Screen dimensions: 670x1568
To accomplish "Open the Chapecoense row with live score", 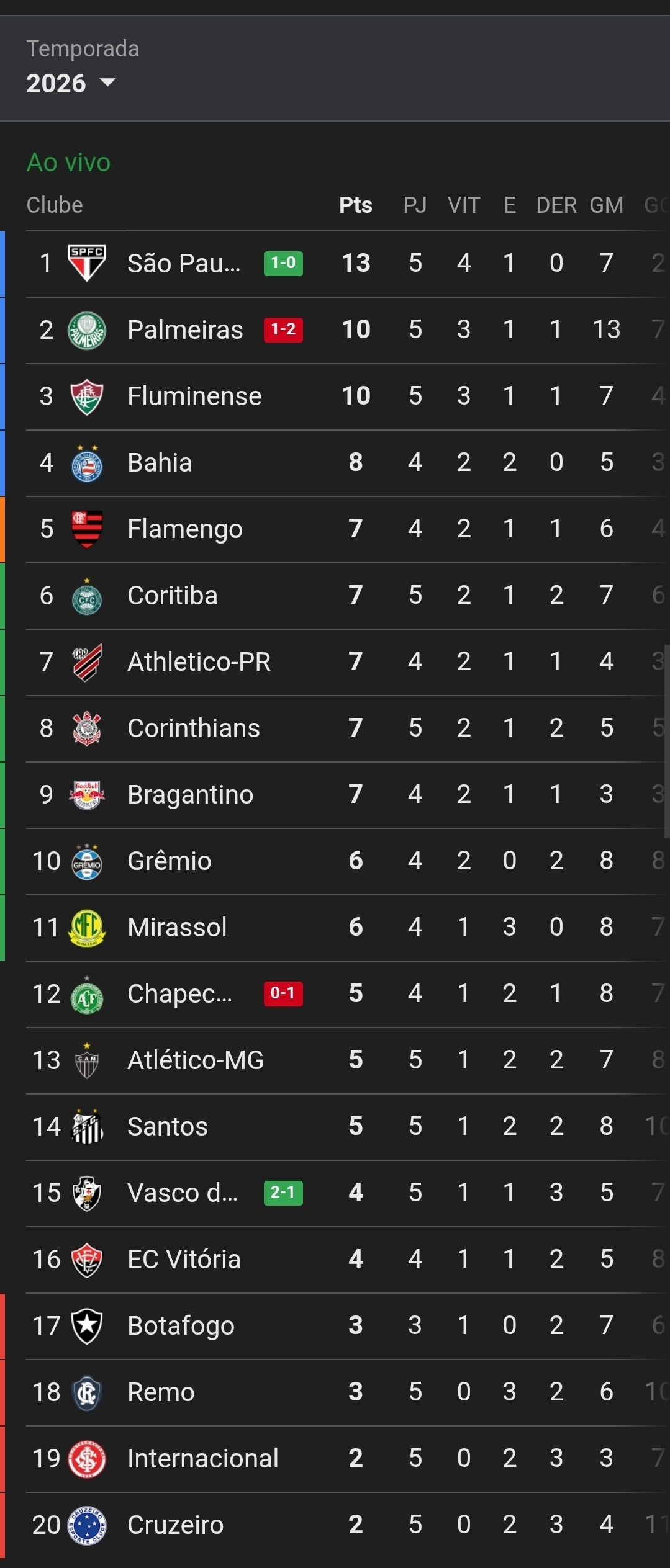I will (335, 994).
